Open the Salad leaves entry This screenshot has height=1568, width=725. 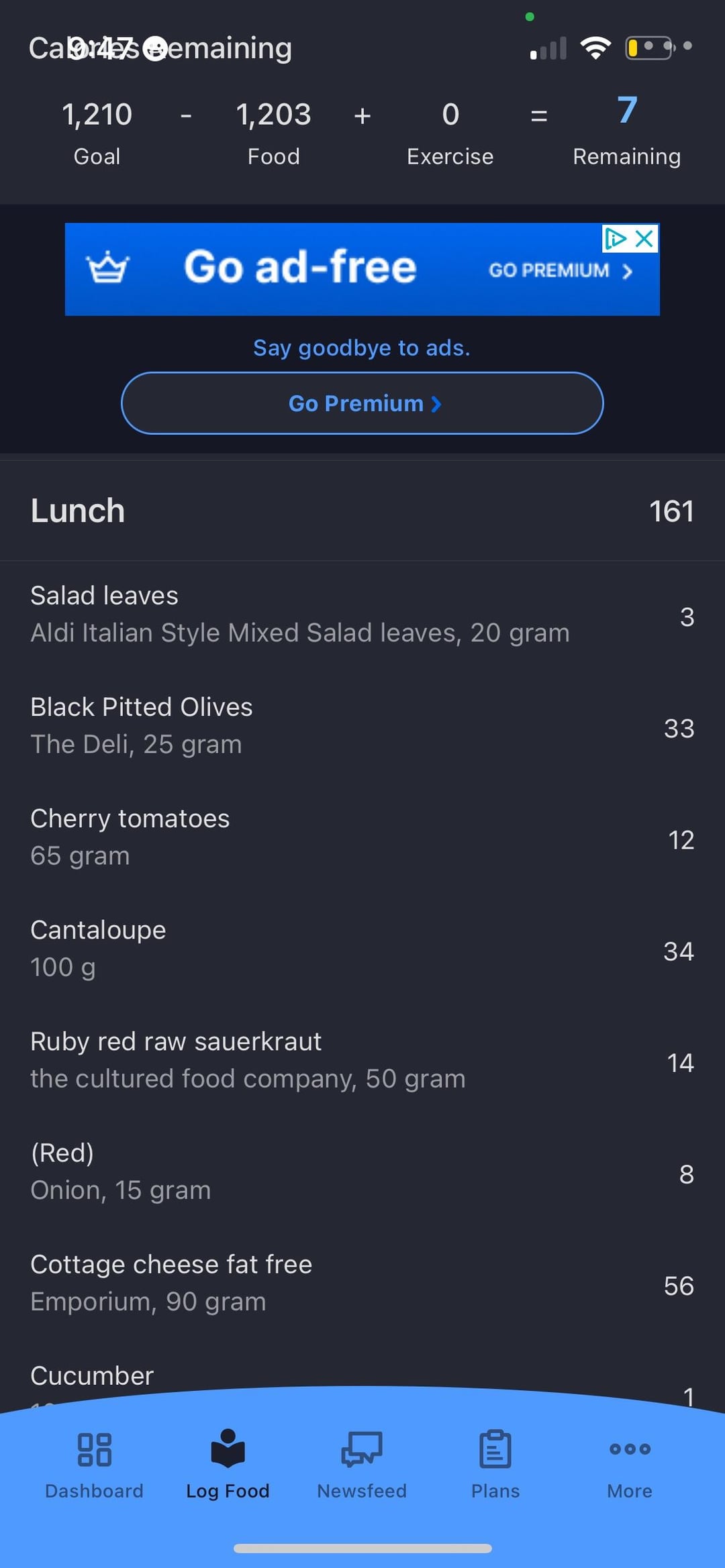[362, 615]
